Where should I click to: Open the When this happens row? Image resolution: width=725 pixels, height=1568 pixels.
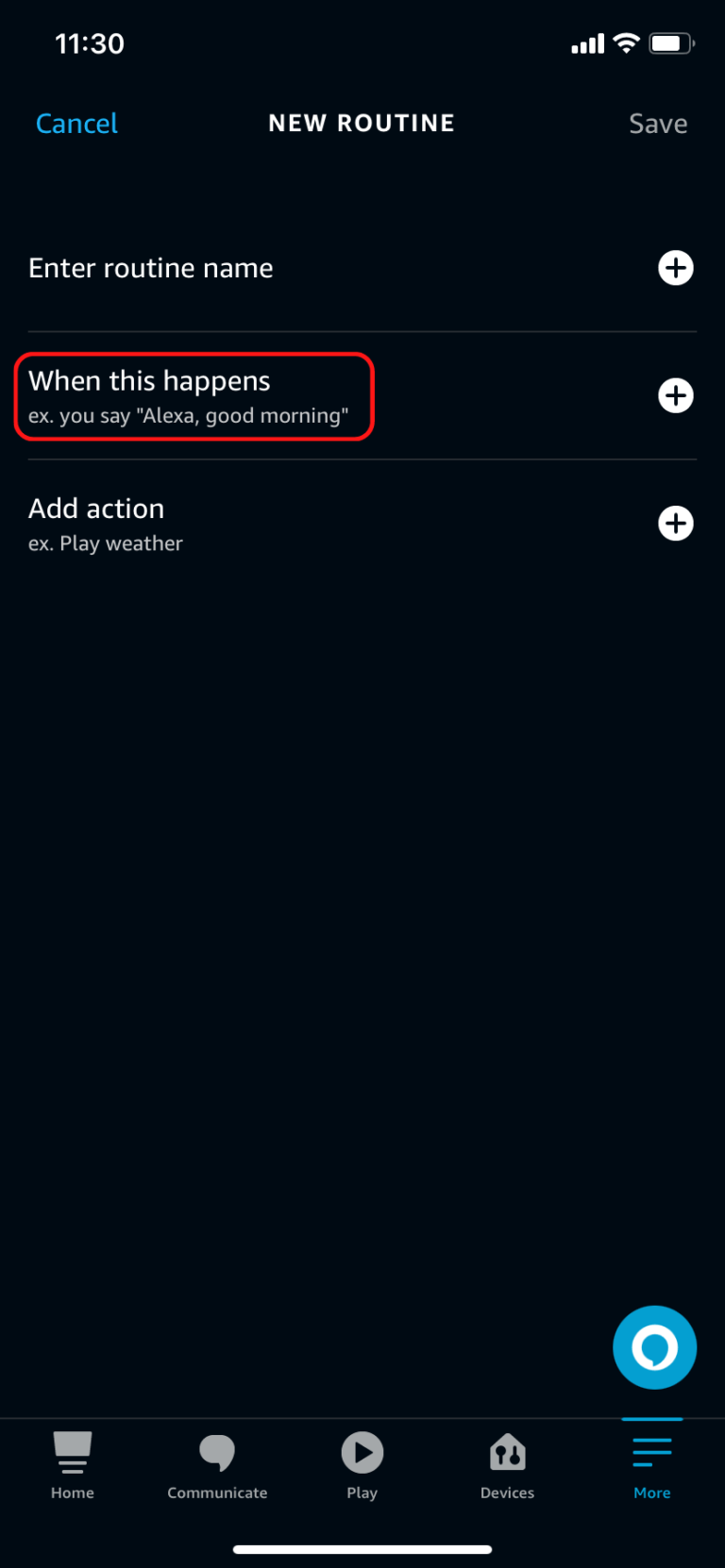tap(362, 396)
